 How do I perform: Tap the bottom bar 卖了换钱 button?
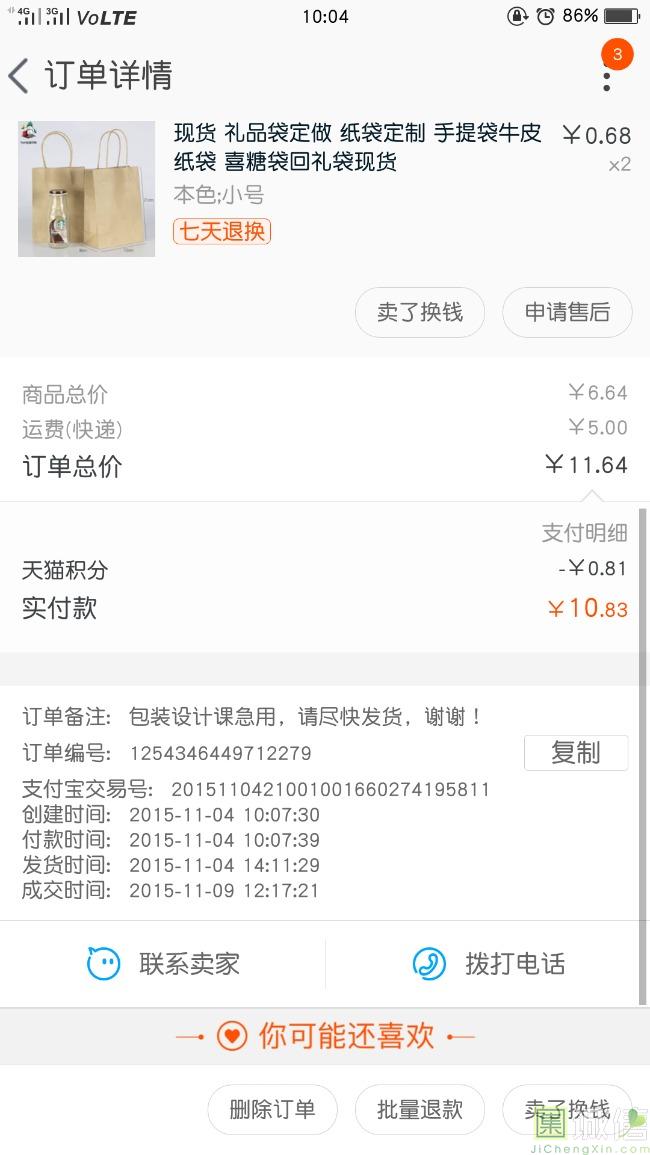pyautogui.click(x=567, y=1109)
